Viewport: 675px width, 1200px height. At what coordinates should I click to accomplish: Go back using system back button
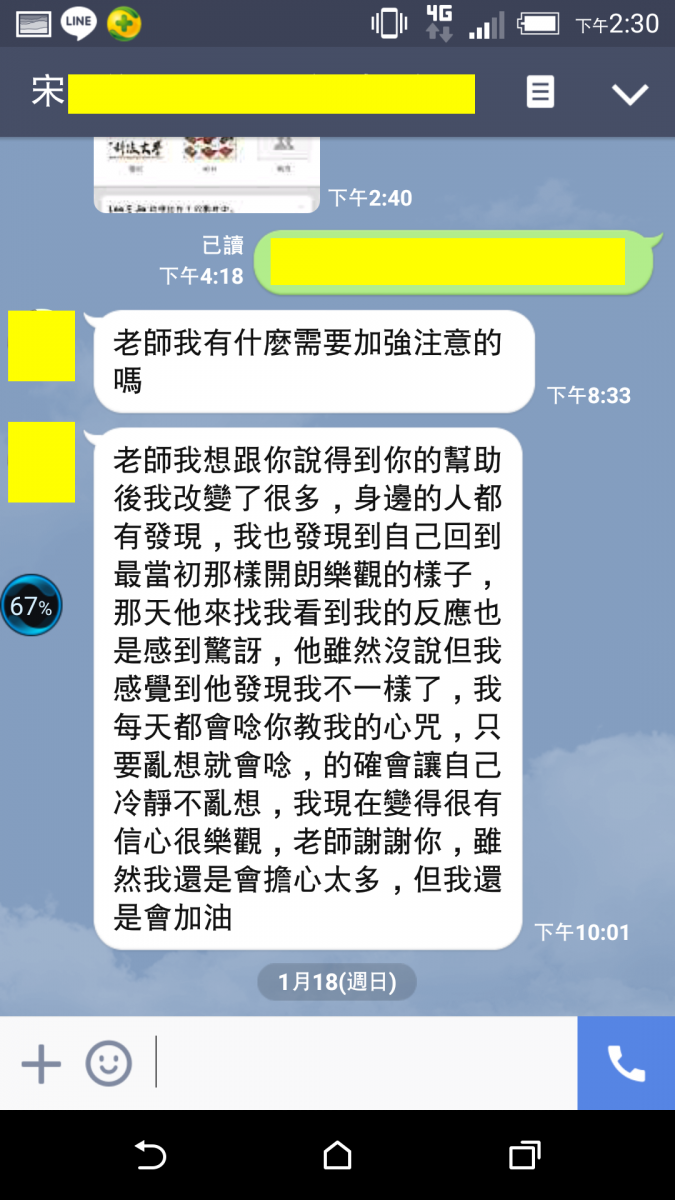tap(150, 1156)
